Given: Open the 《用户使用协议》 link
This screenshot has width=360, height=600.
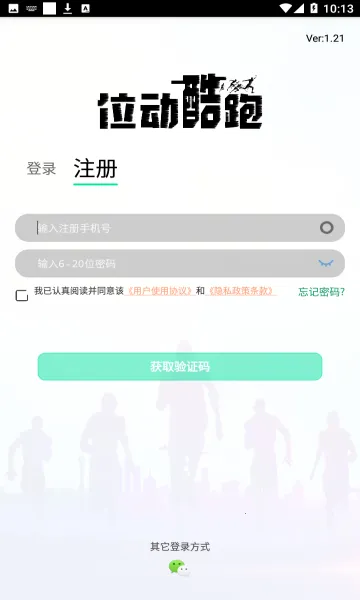Looking at the screenshot, I should coord(159,291).
